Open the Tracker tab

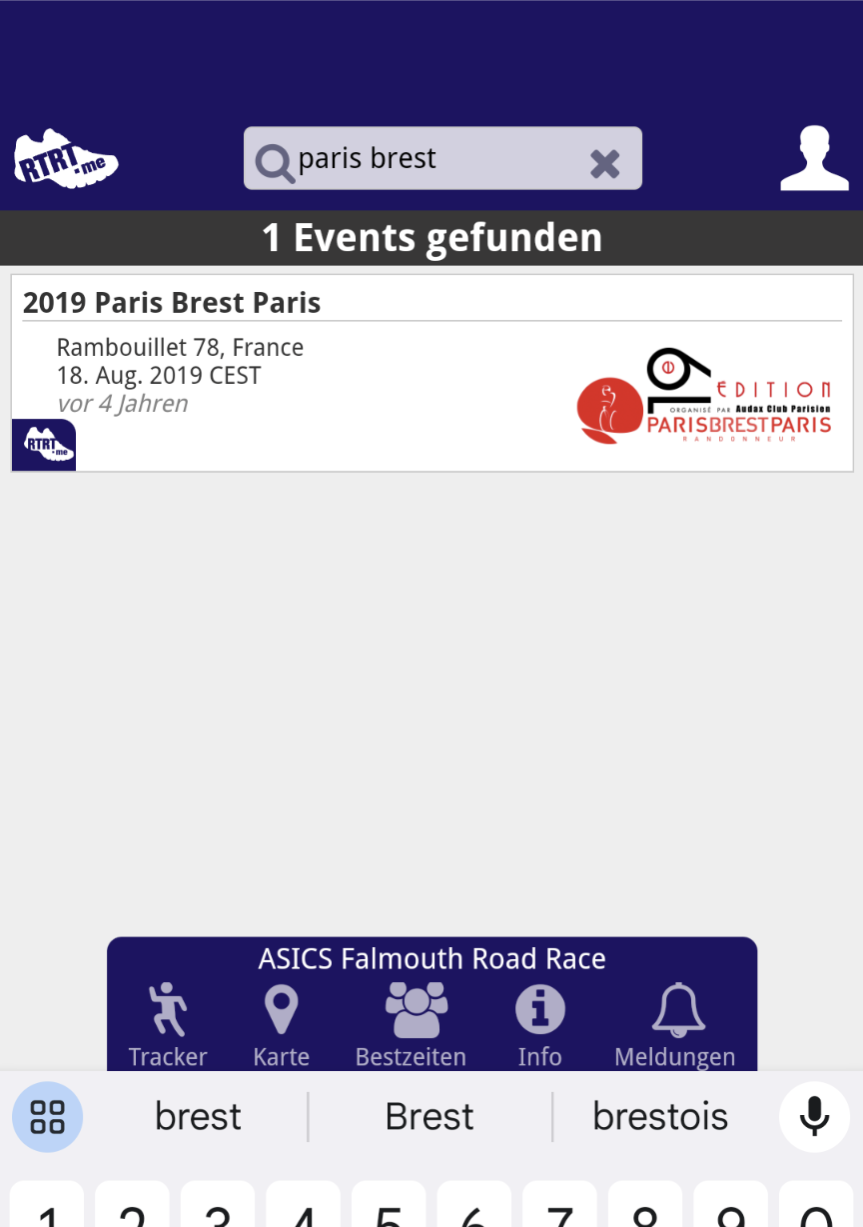coord(168,1025)
